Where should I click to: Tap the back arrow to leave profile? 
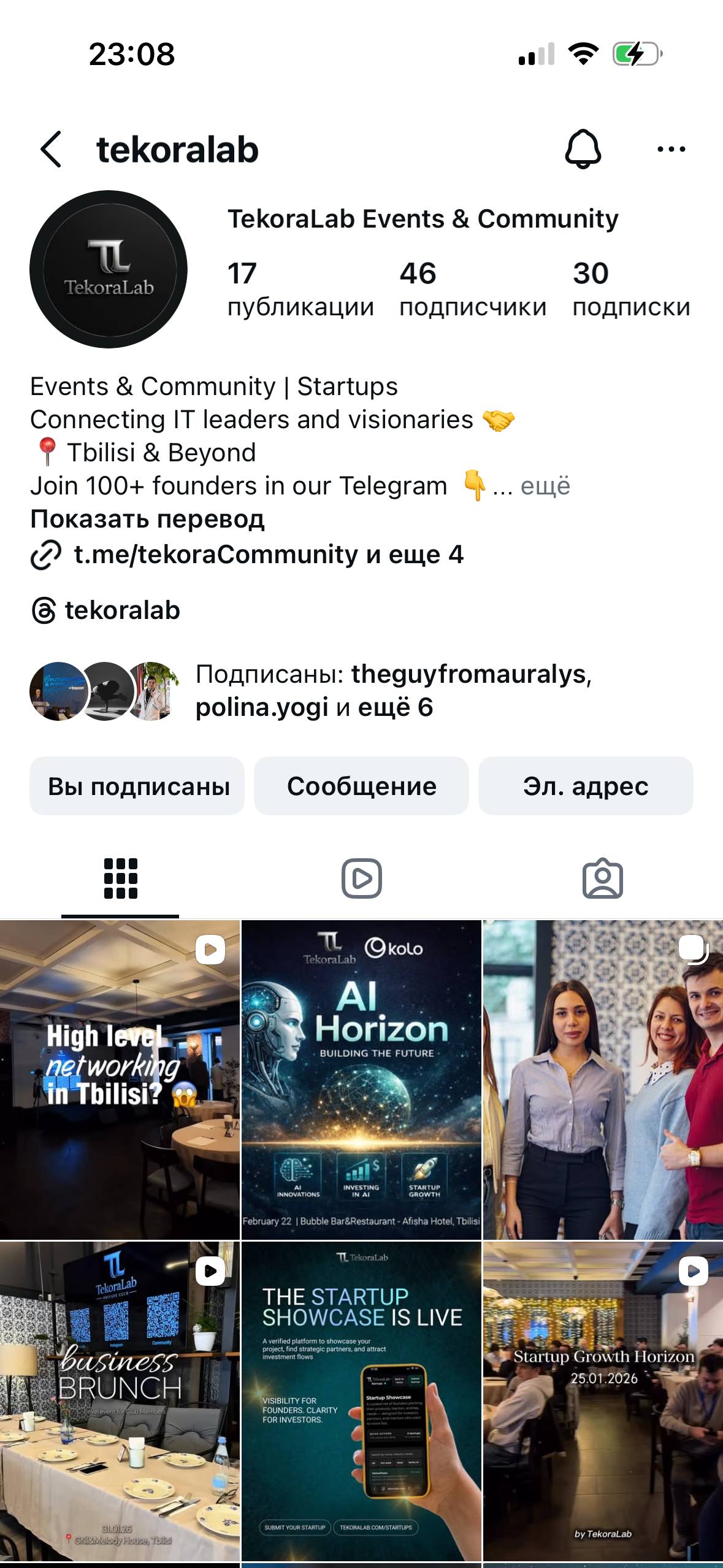(x=52, y=149)
